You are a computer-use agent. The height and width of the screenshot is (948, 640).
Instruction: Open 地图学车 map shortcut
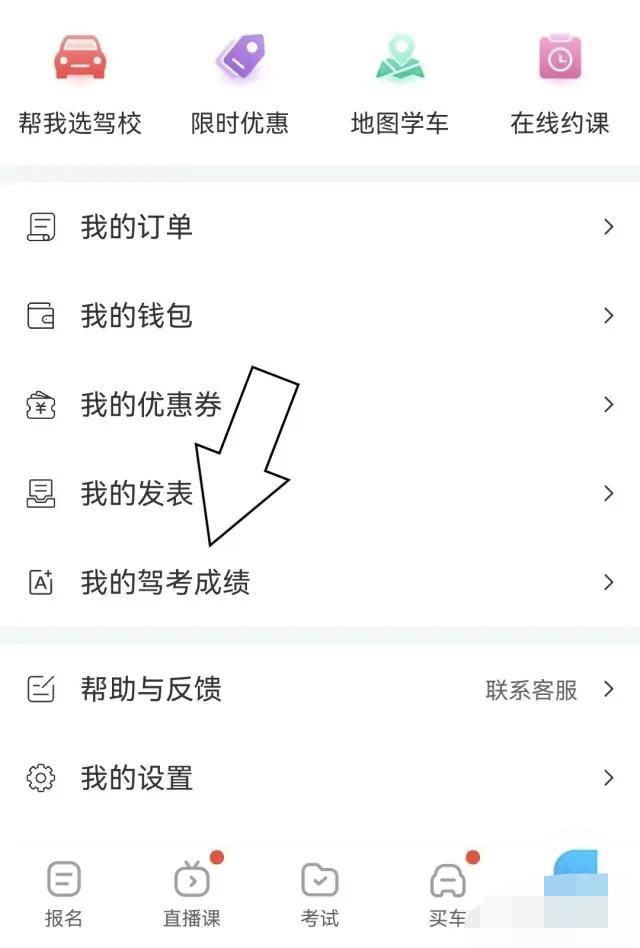coord(400,85)
